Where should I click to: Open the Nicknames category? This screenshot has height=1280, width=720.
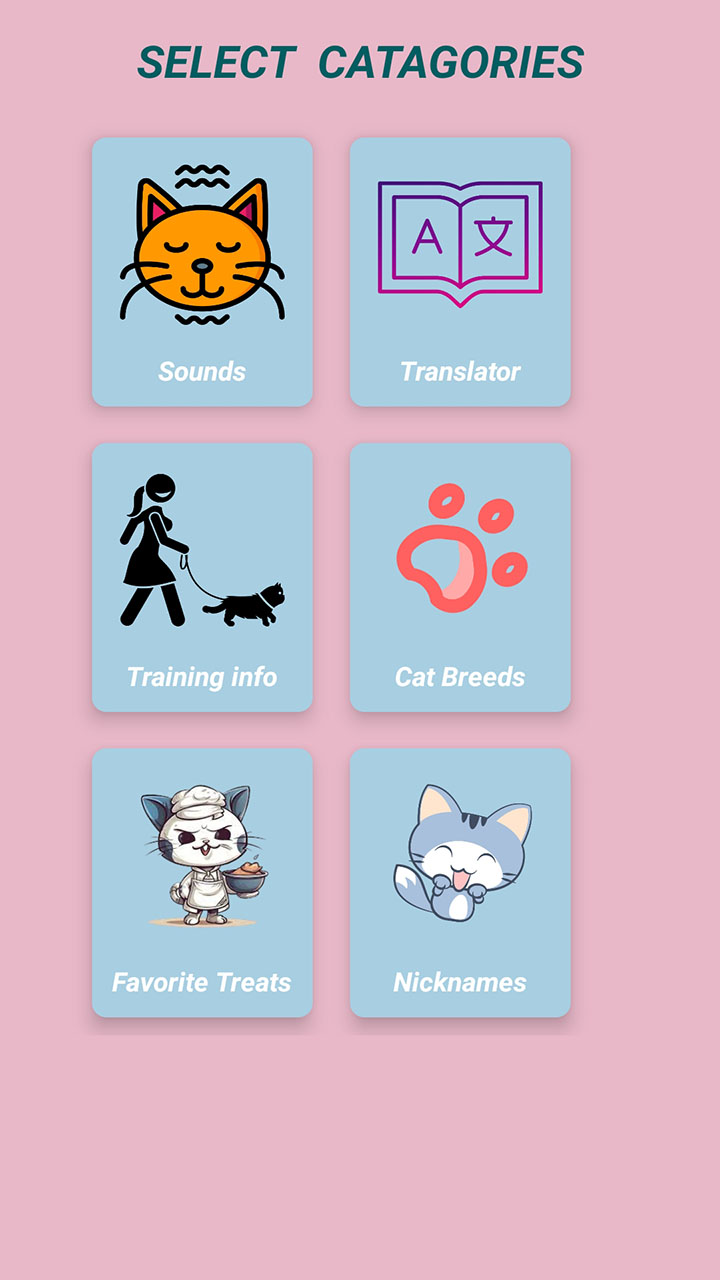[x=460, y=882]
